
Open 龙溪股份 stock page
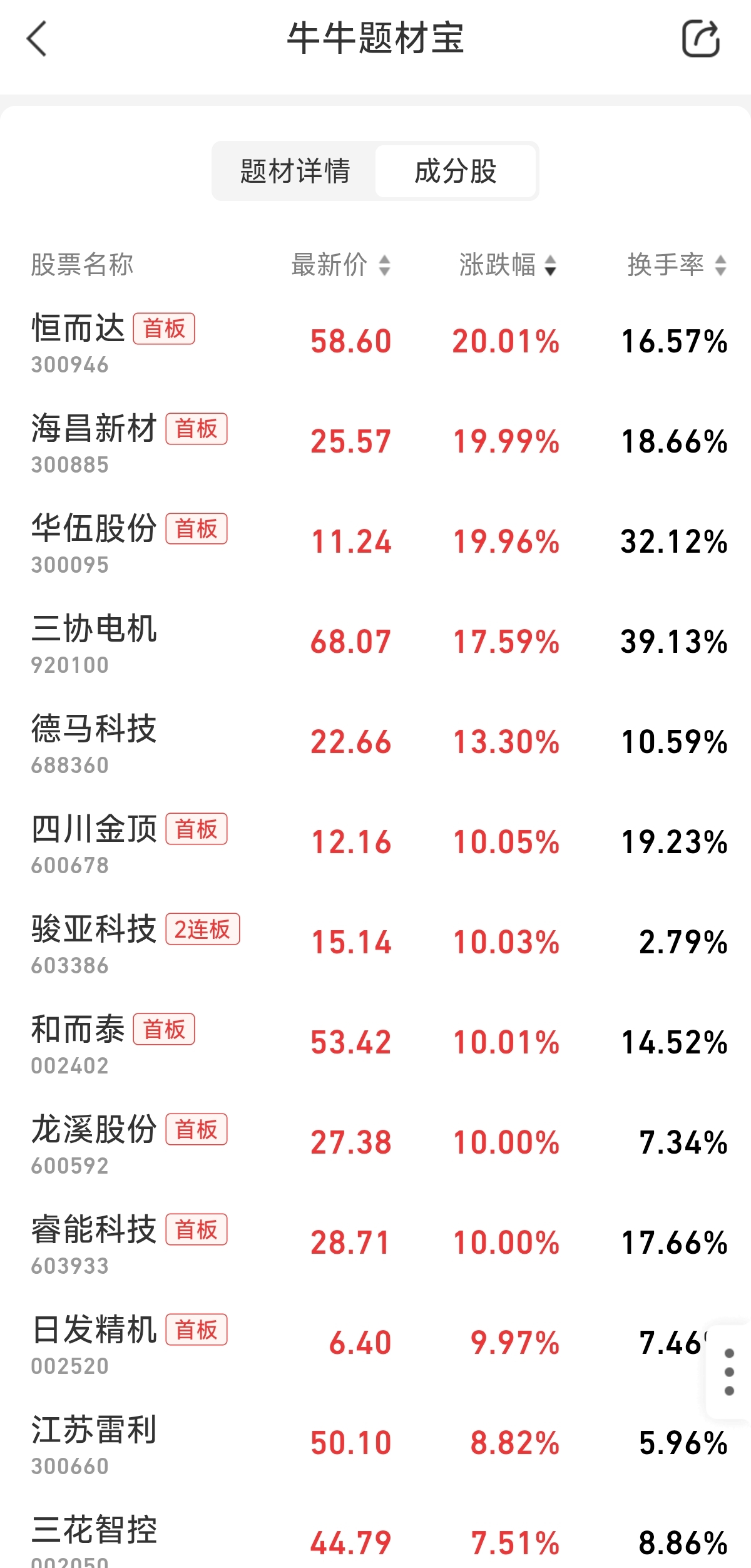click(94, 1143)
